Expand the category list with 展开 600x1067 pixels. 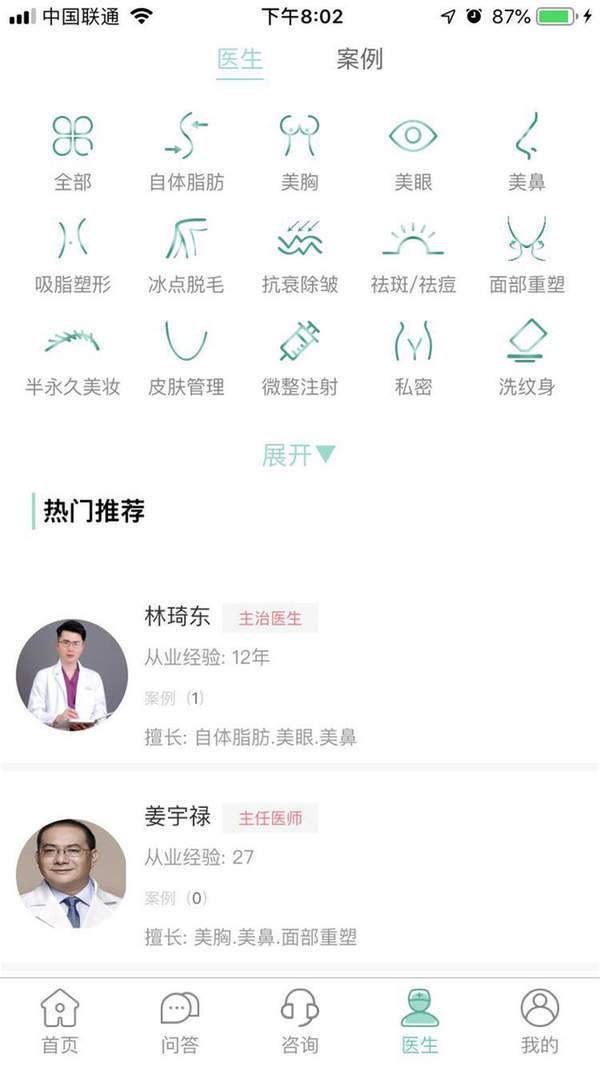pos(299,456)
